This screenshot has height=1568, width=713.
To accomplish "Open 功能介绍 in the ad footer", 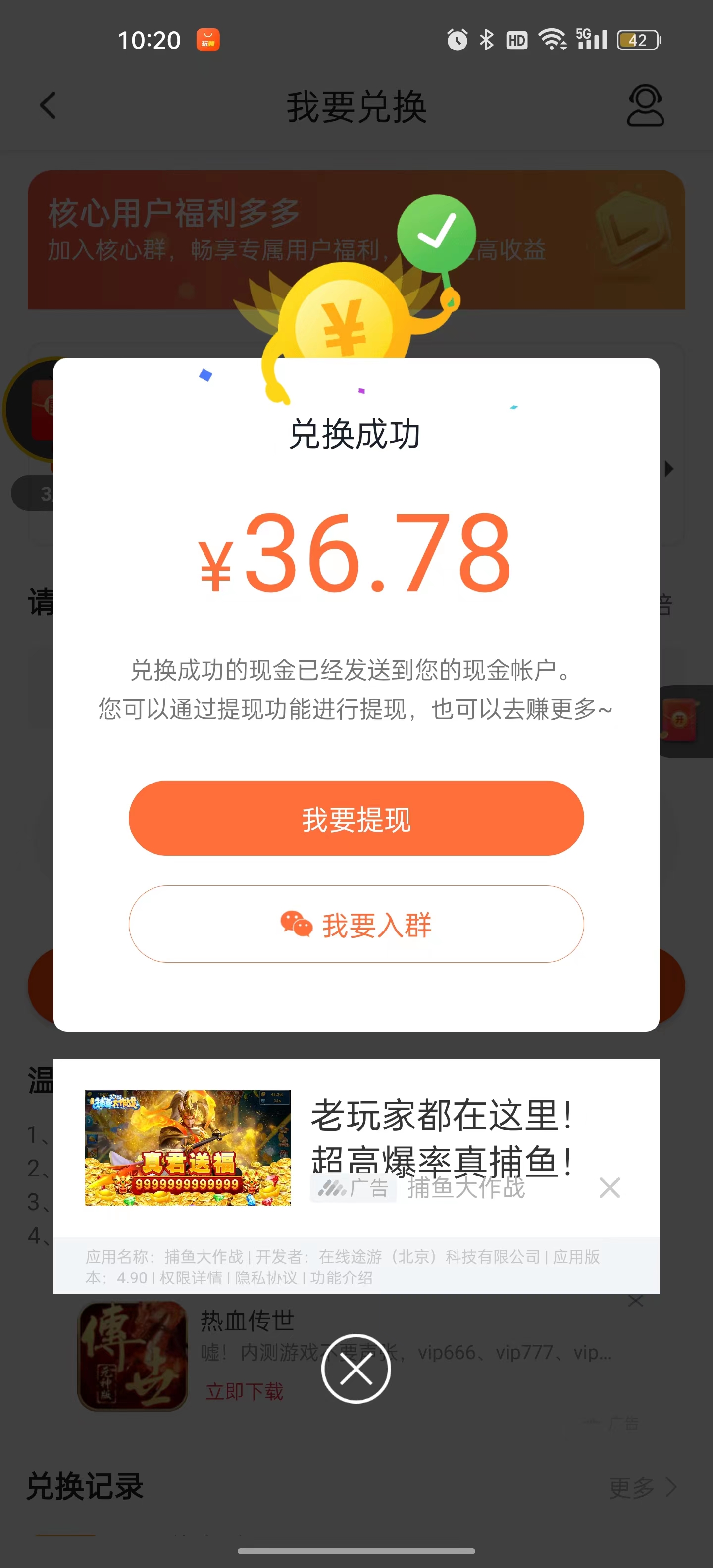I will pyautogui.click(x=341, y=1277).
